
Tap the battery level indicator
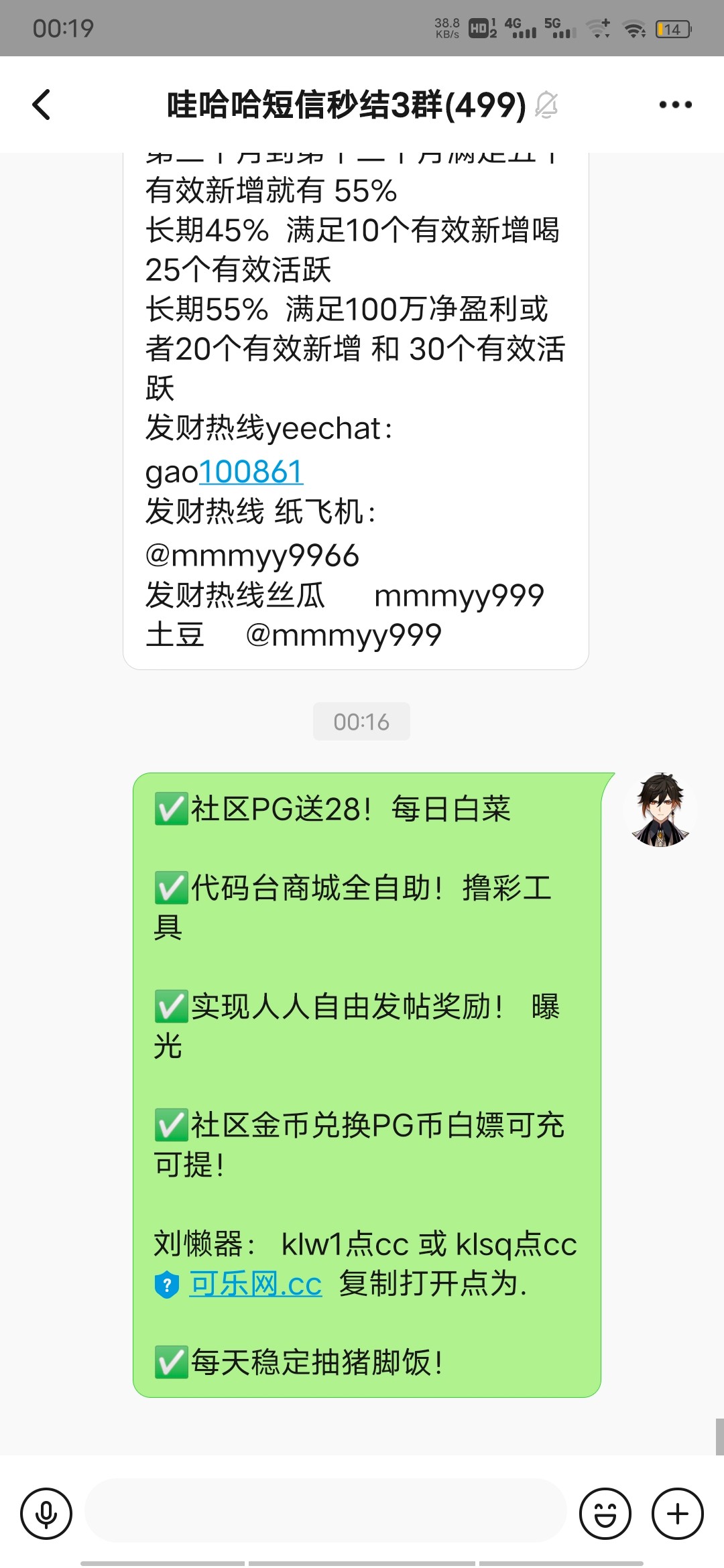(673, 28)
